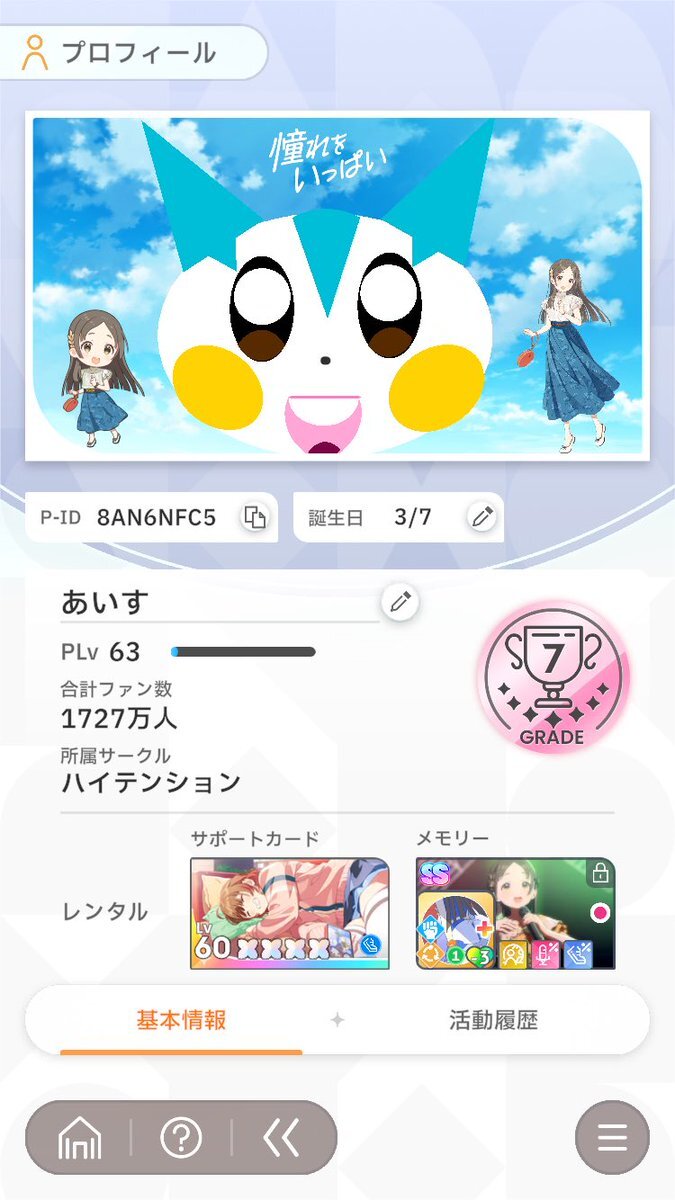675x1200 pixels.
Task: Switch to the 活動履歴 tab
Action: click(x=493, y=1020)
